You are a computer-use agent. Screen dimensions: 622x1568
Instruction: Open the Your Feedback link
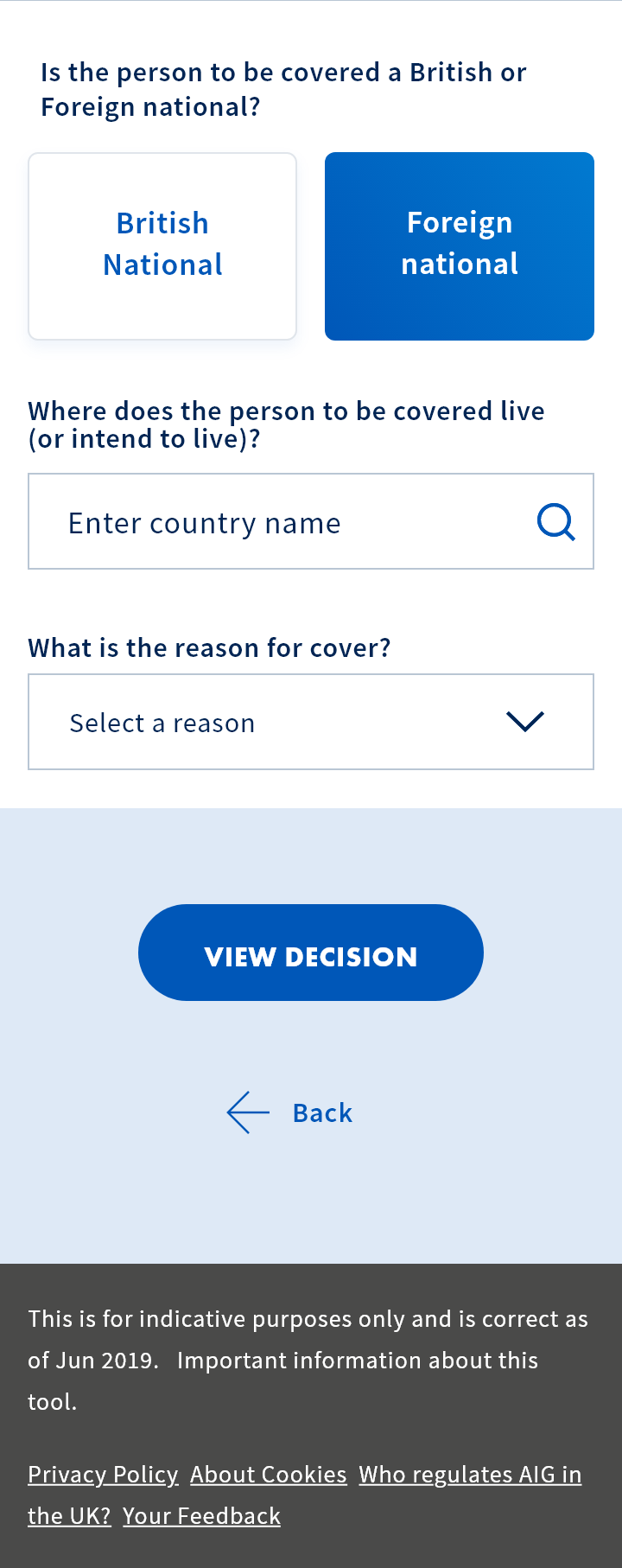(x=201, y=1516)
